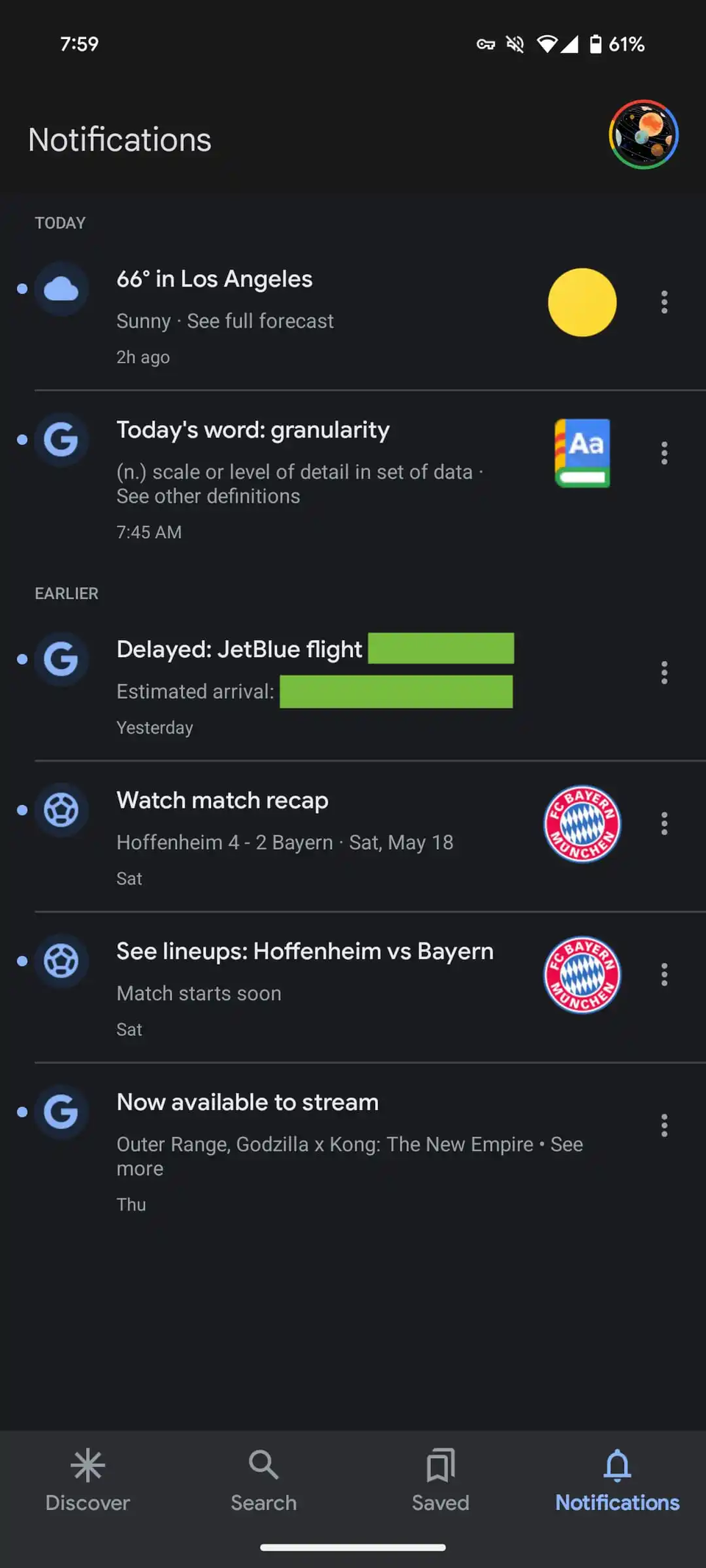This screenshot has height=1568, width=706.
Task: Select the Search magnifier icon
Action: 263,1464
